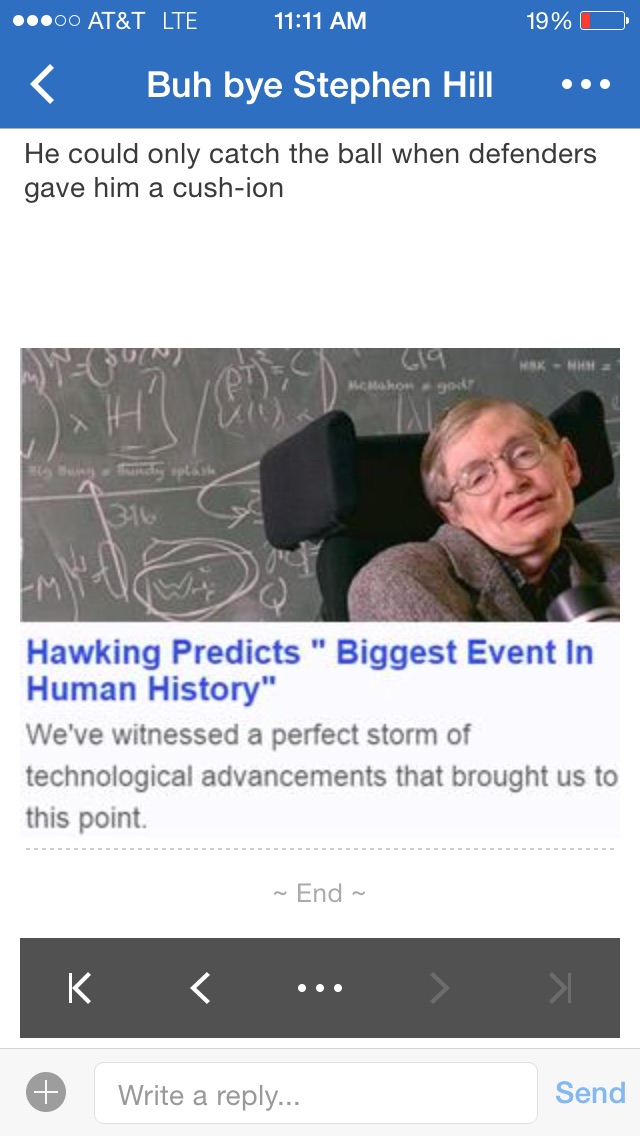Go back using the header arrow
Viewport: 640px width, 1136px height.
[x=42, y=85]
